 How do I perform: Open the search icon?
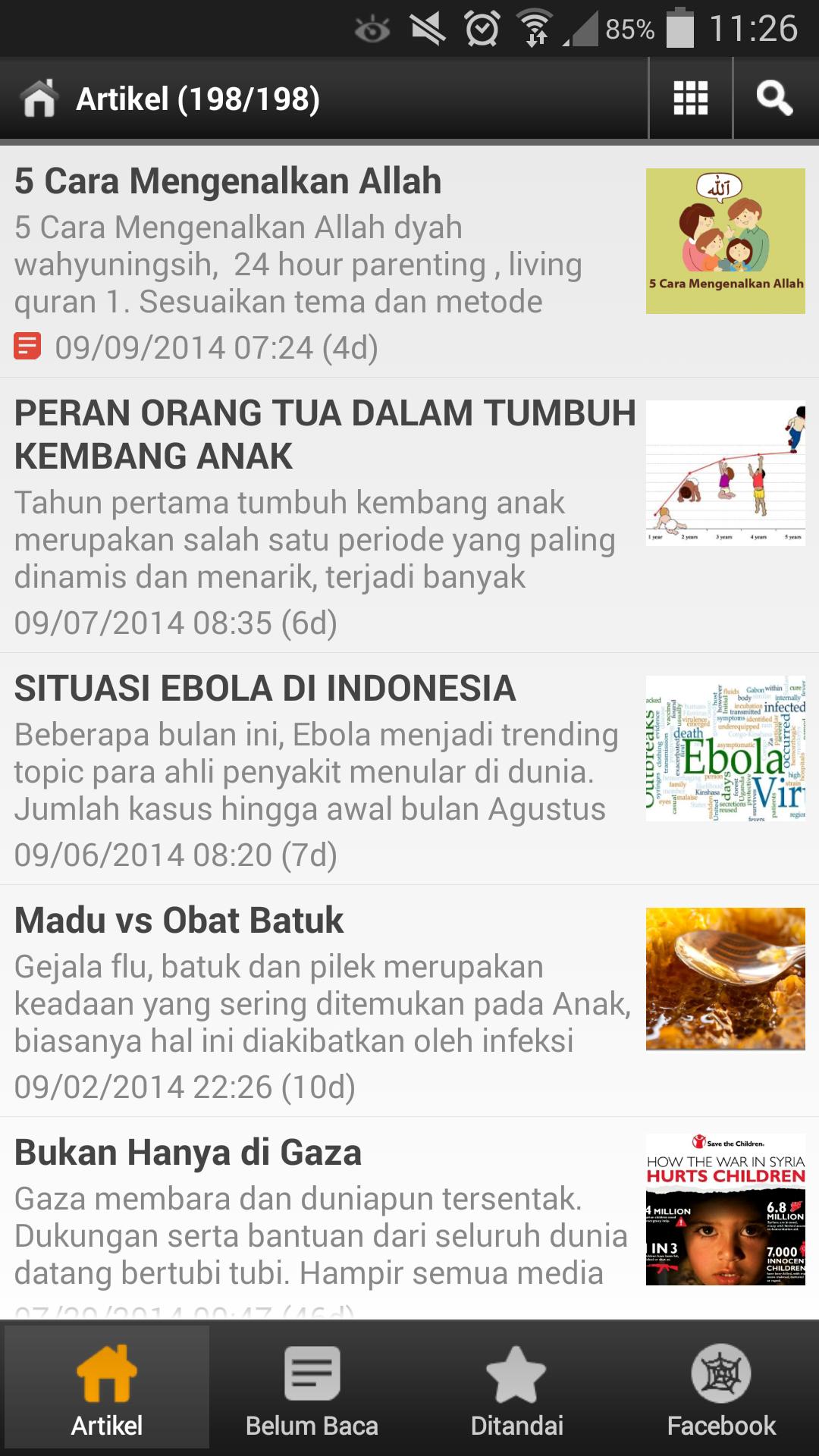[774, 99]
